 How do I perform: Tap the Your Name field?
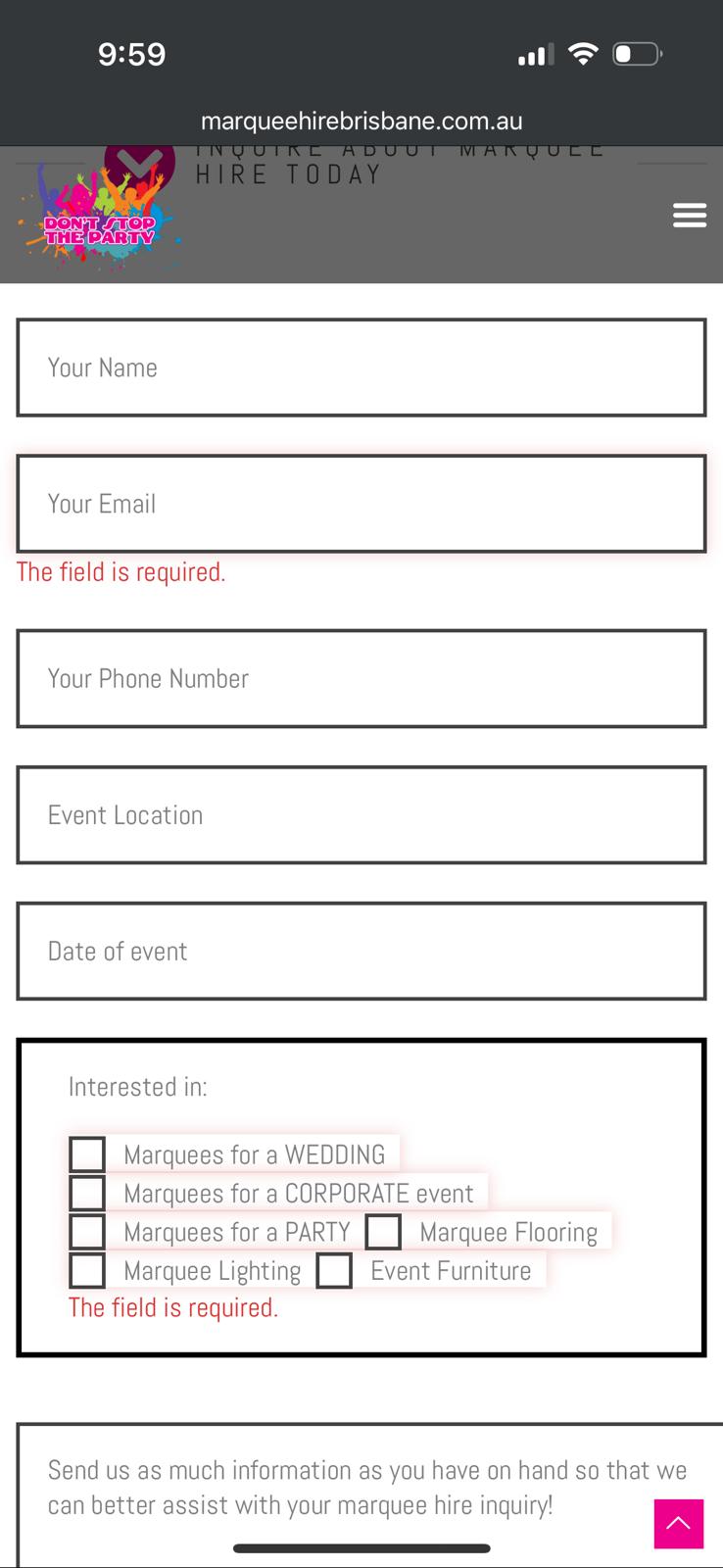[361, 367]
